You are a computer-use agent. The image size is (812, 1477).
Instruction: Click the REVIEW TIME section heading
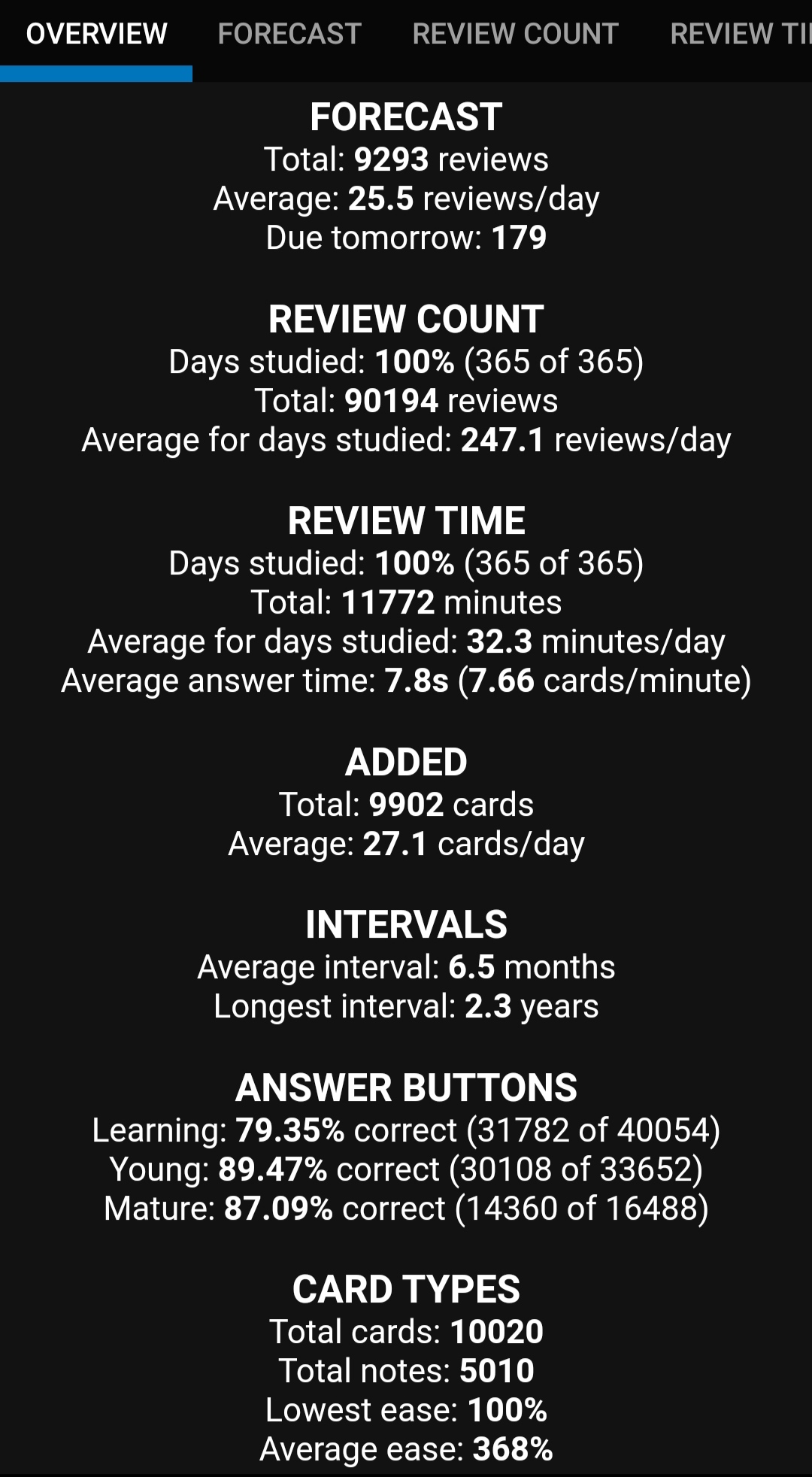coord(406,520)
